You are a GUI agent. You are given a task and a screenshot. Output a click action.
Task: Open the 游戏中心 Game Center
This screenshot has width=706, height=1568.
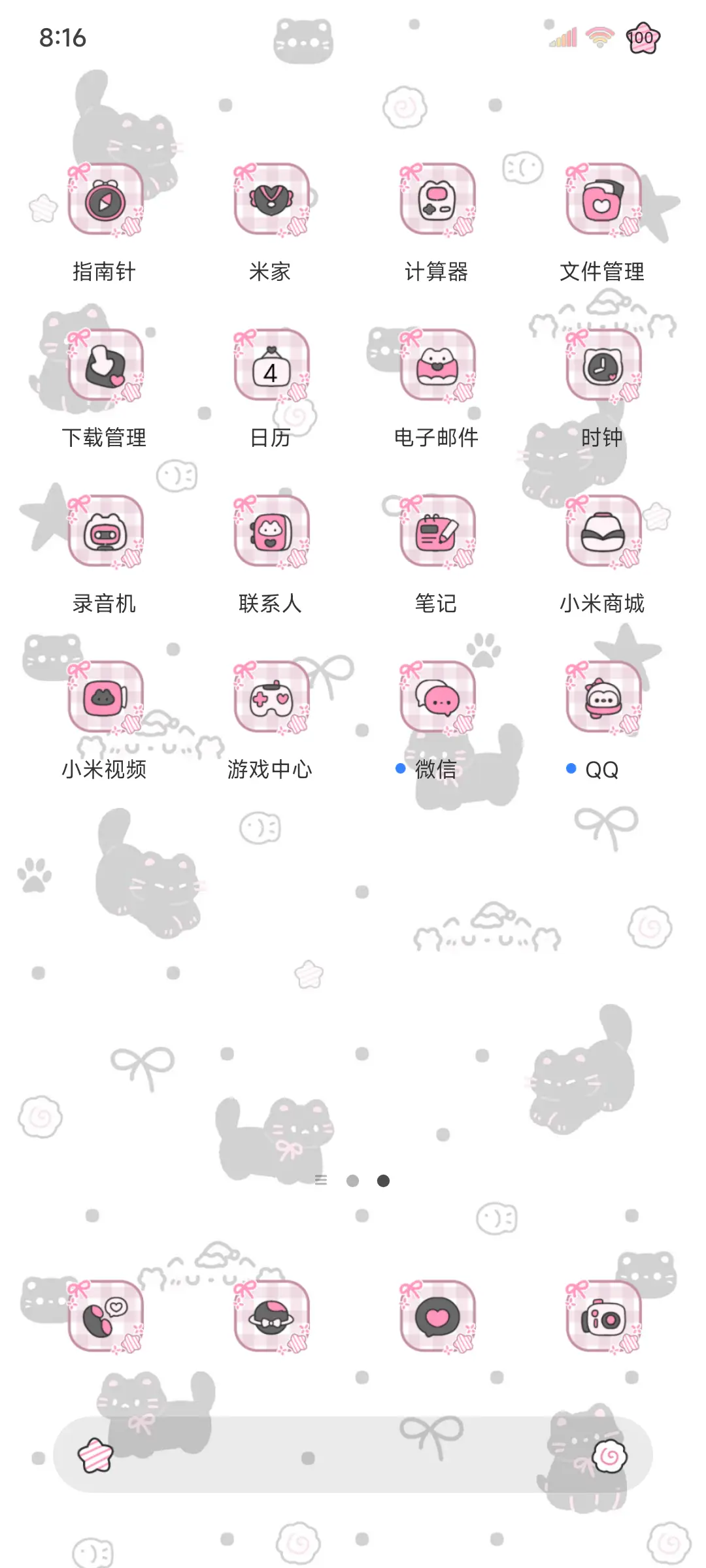click(270, 699)
